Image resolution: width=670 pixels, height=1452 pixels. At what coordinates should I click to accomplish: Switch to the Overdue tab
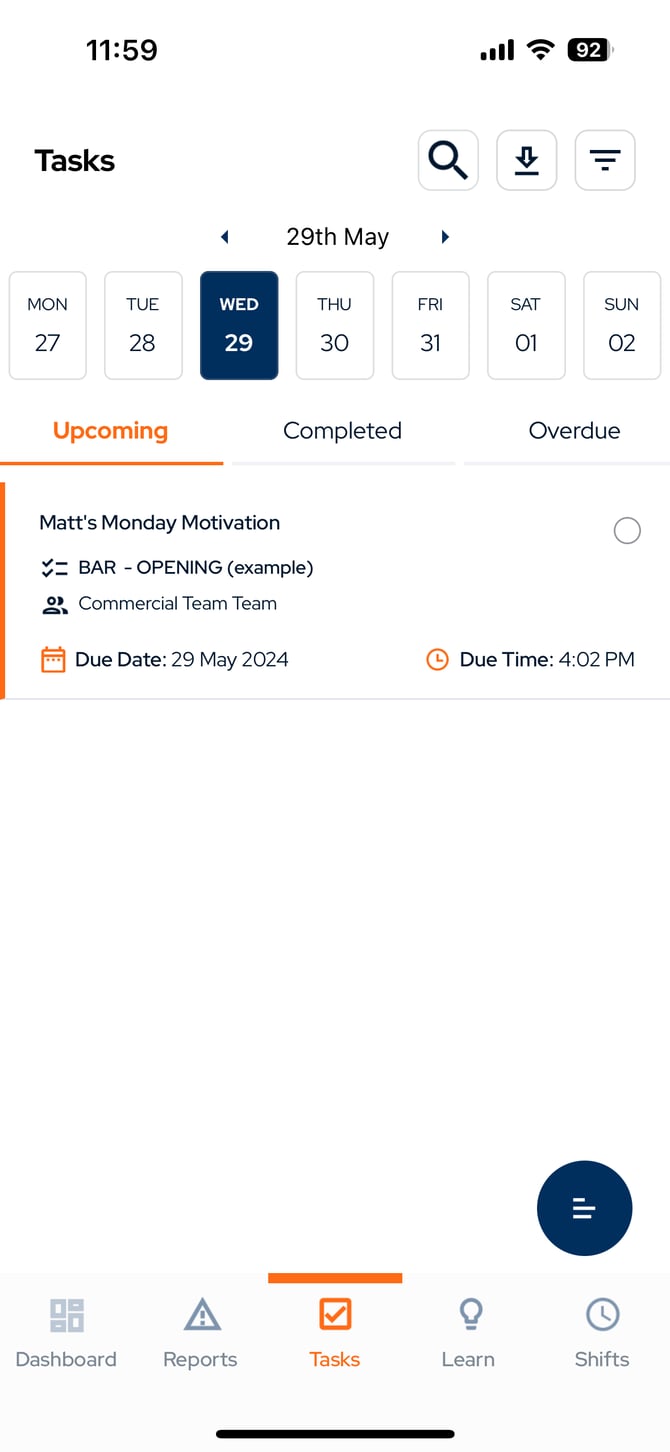click(x=574, y=431)
